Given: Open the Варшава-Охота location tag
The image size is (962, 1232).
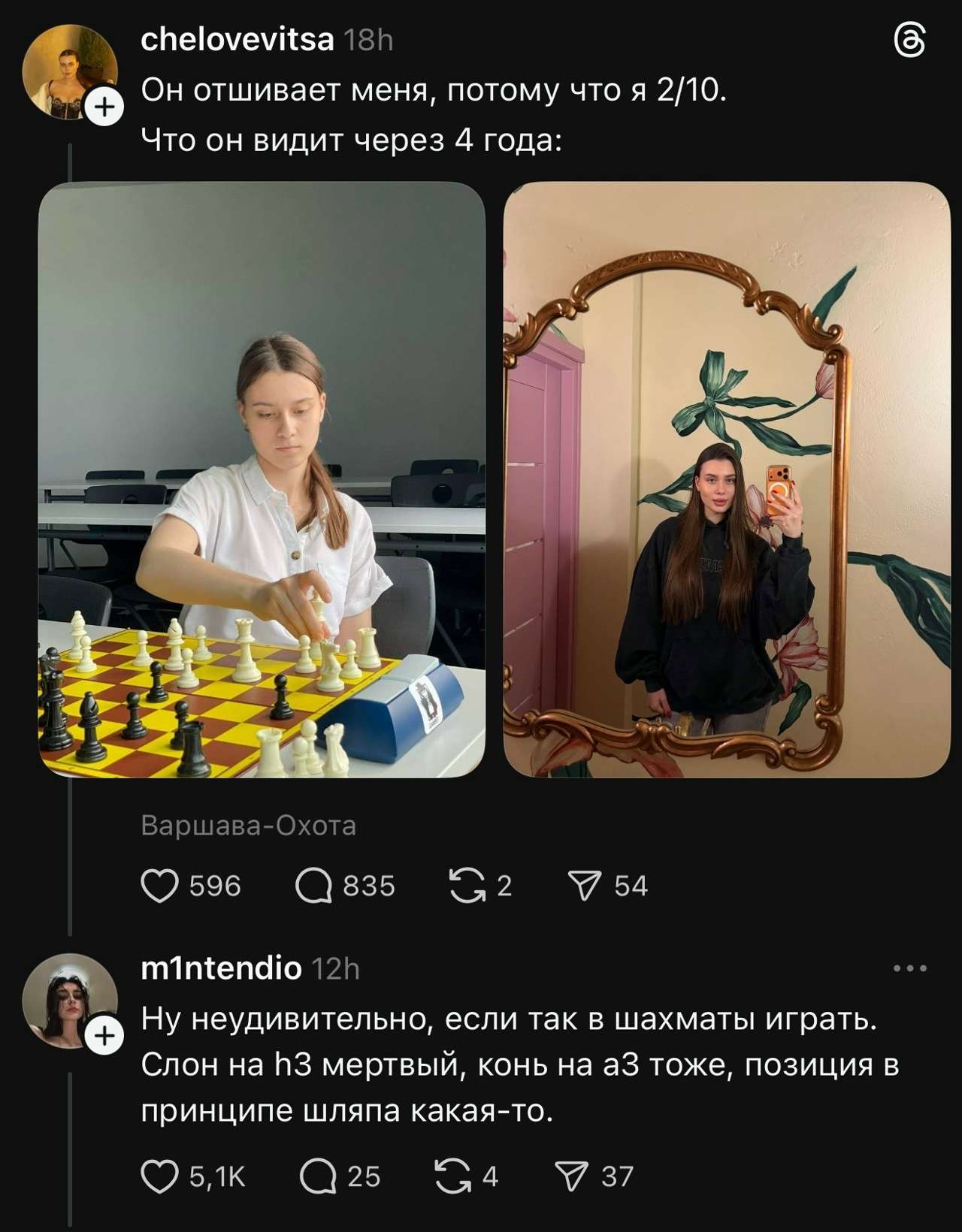Looking at the screenshot, I should point(248,826).
